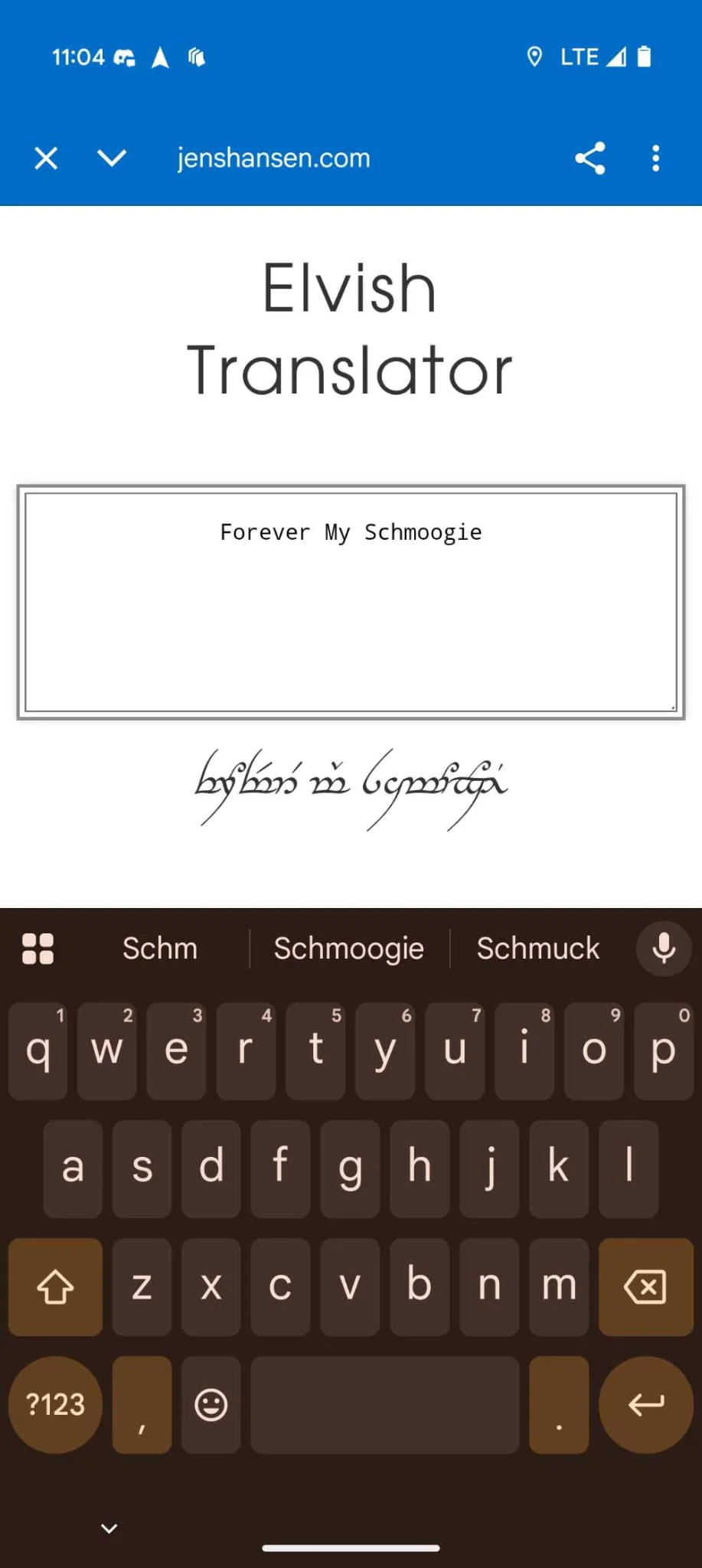This screenshot has height=1568, width=702.
Task: Close the browser custom tab
Action: [46, 158]
